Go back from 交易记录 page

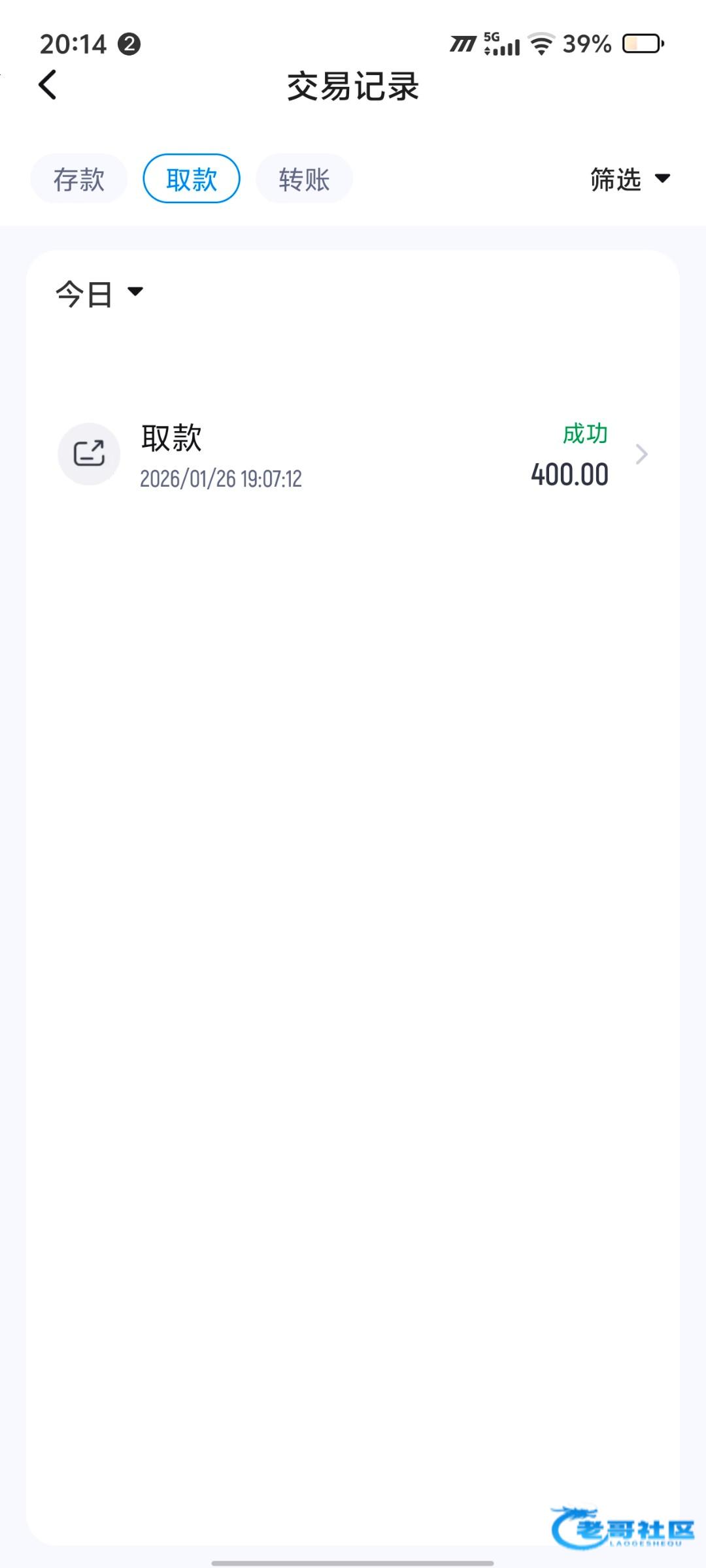(x=48, y=85)
